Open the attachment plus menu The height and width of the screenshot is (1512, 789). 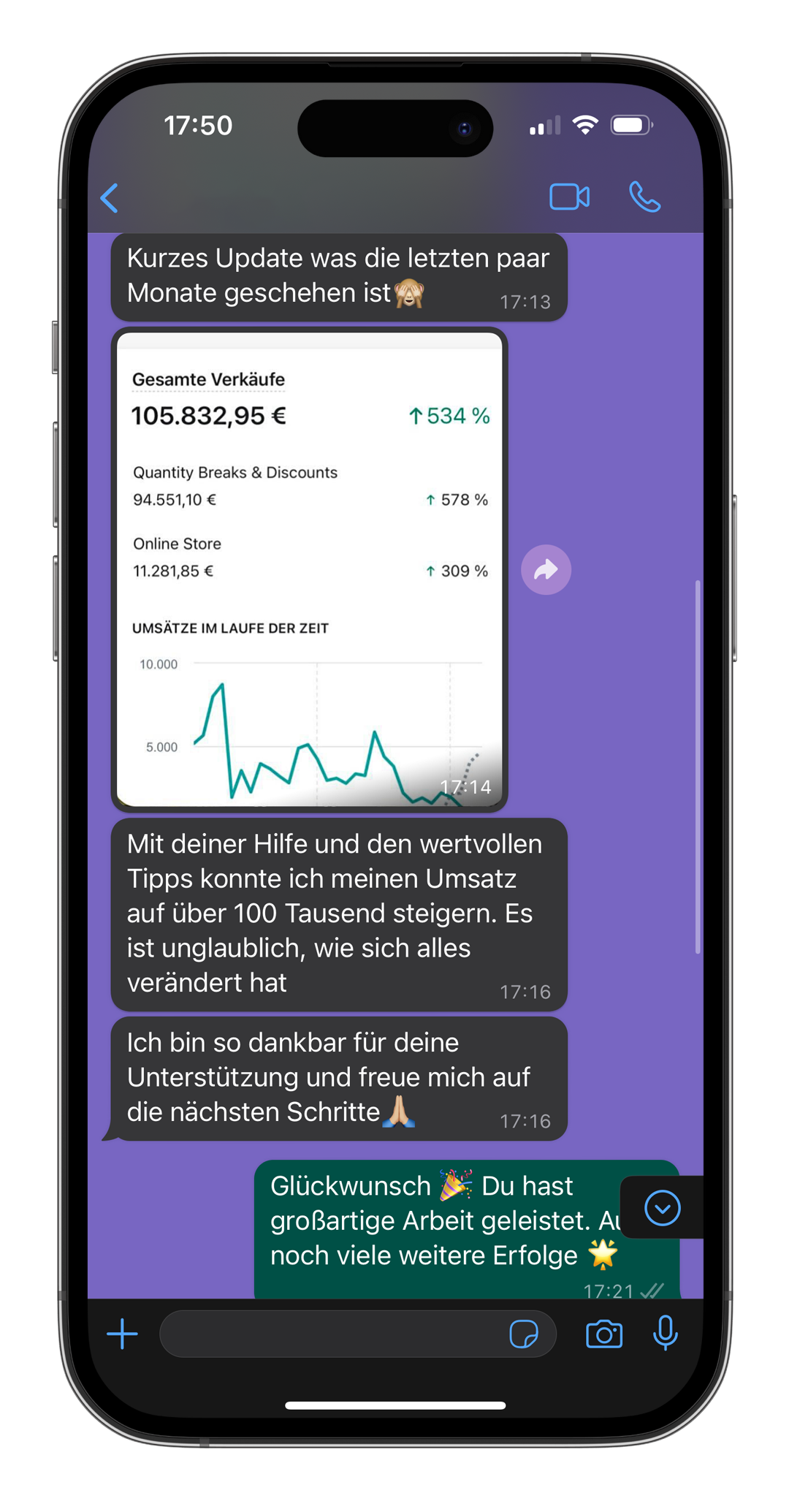click(x=122, y=1334)
